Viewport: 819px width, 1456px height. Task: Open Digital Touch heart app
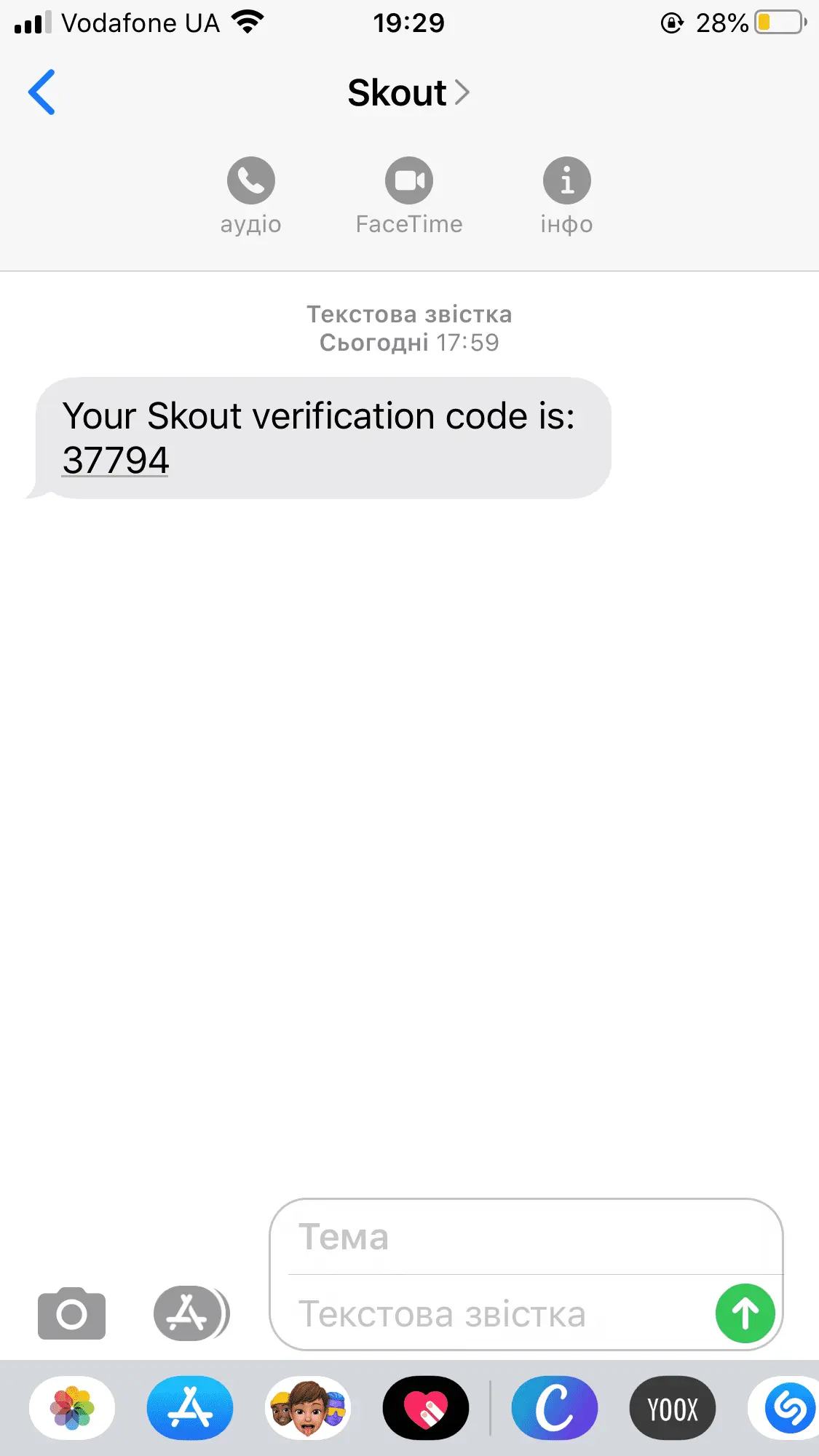(x=426, y=1408)
